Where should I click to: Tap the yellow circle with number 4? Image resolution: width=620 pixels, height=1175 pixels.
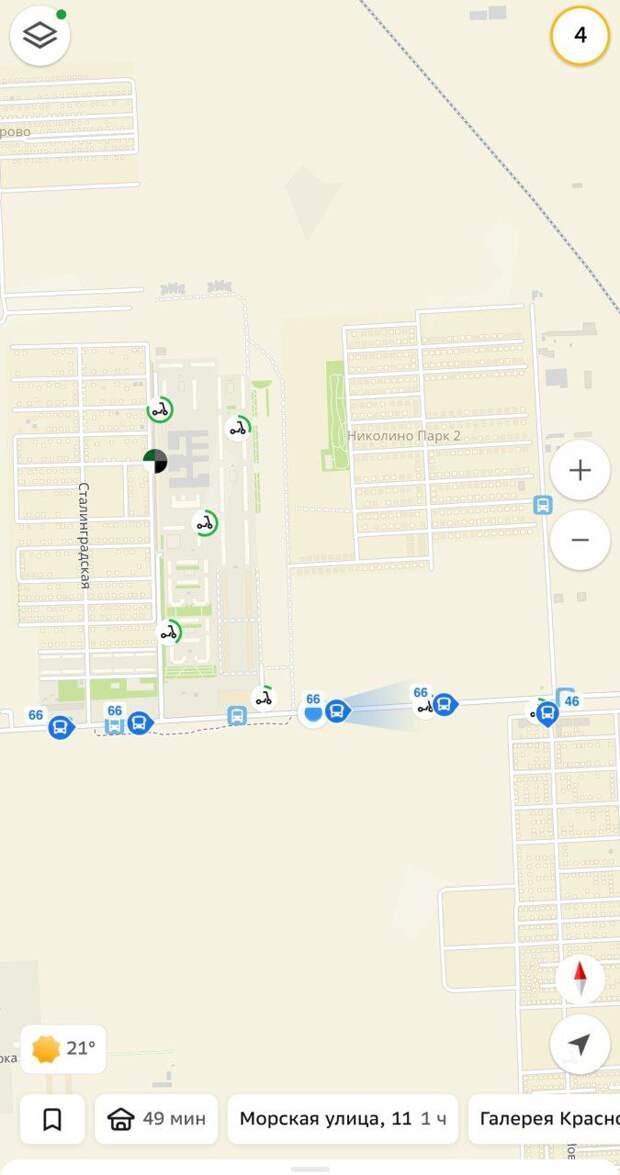580,35
